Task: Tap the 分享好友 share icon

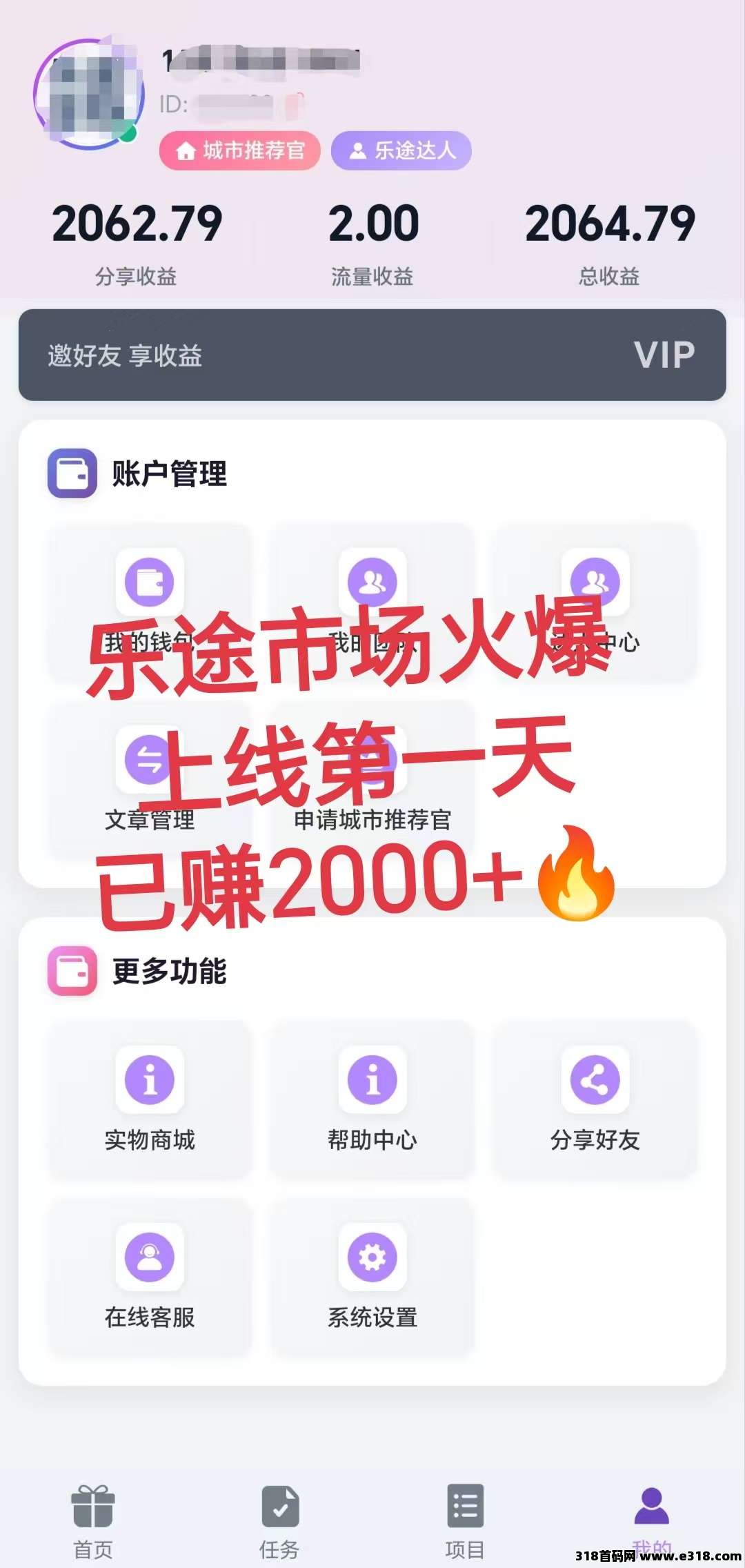Action: pos(595,1080)
